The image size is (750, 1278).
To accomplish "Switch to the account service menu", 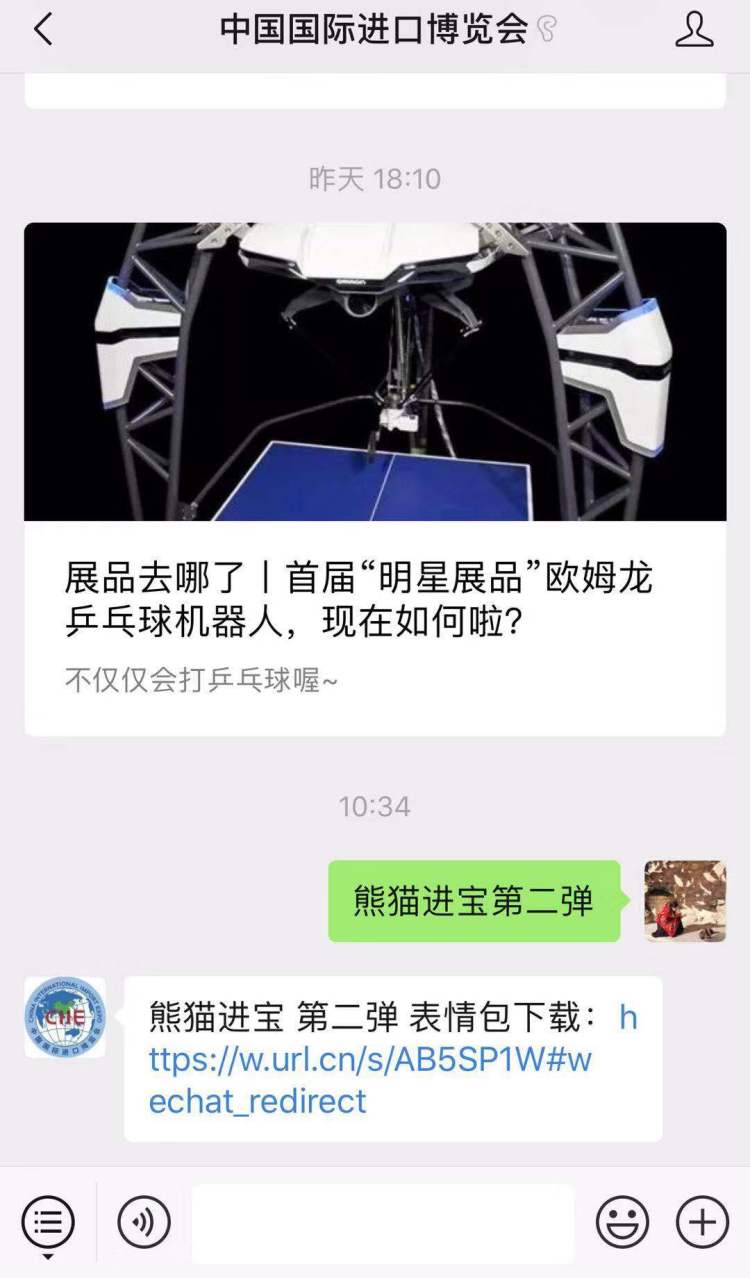I will [48, 1222].
